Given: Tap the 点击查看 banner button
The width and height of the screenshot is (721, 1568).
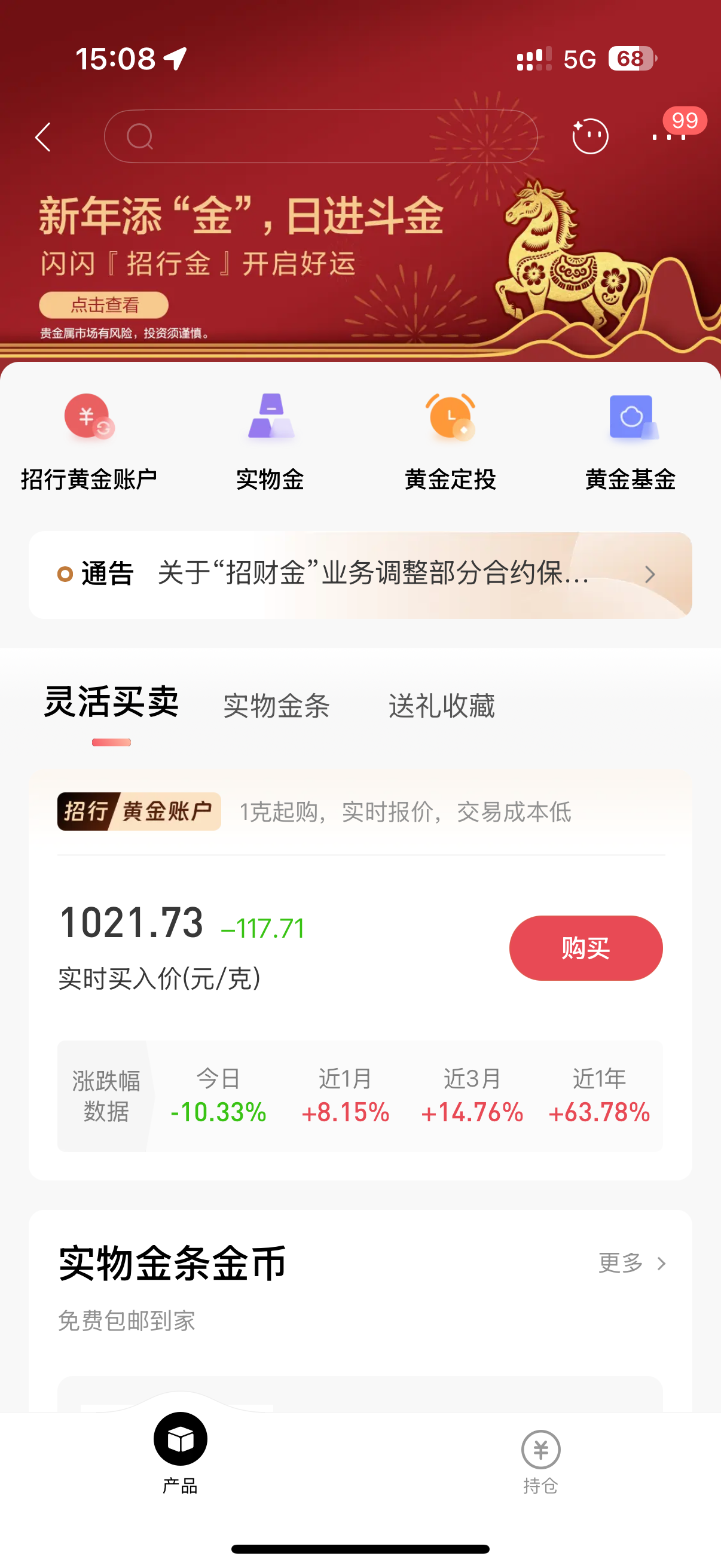Looking at the screenshot, I should click(103, 305).
